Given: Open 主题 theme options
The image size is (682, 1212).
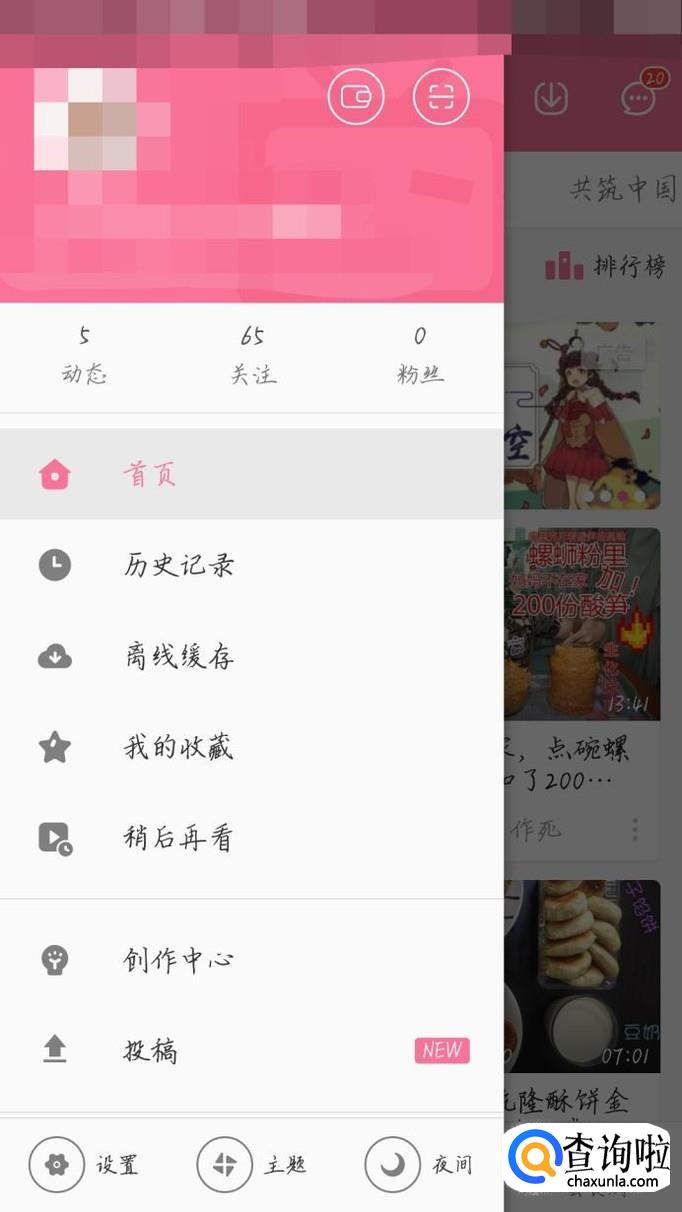Looking at the screenshot, I should (252, 1165).
